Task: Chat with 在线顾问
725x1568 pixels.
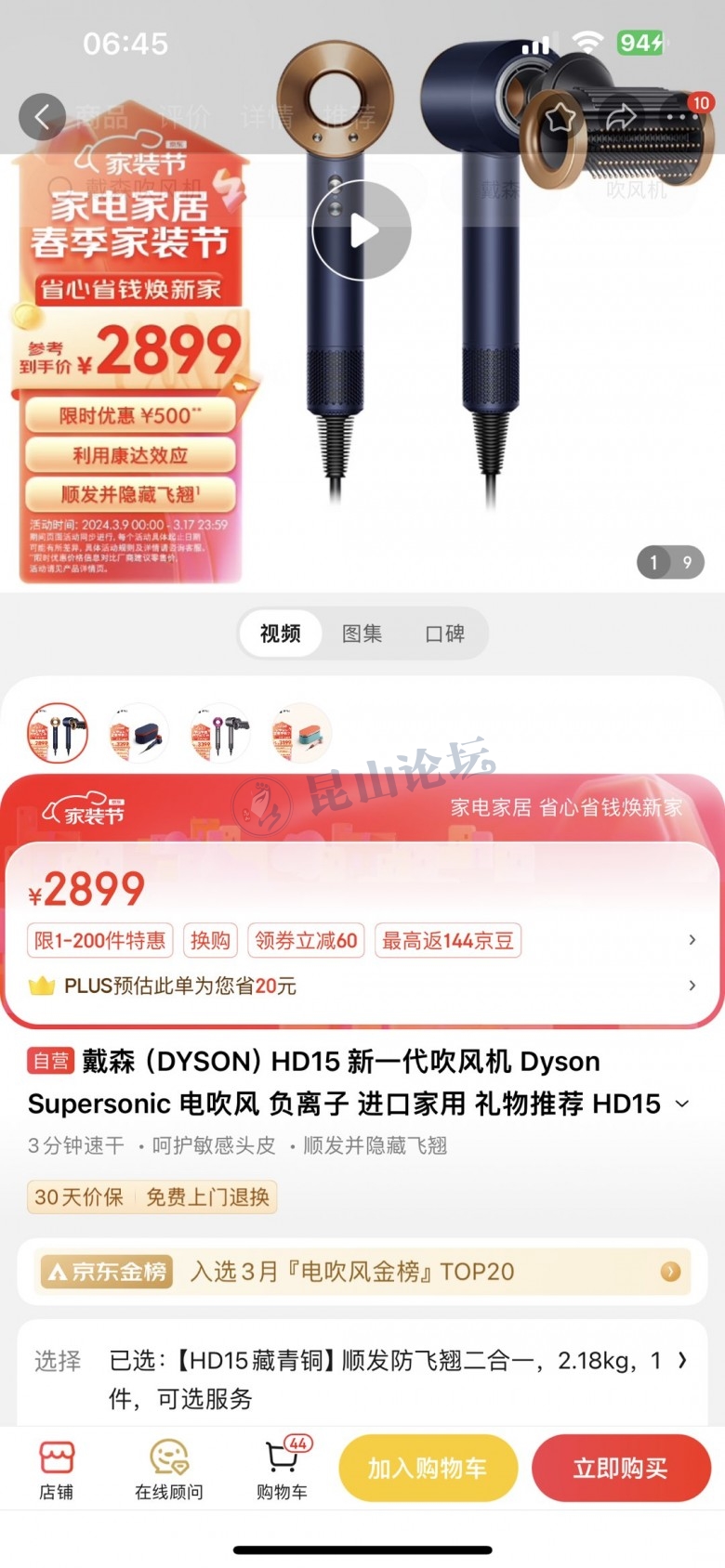Action: coord(168,1470)
